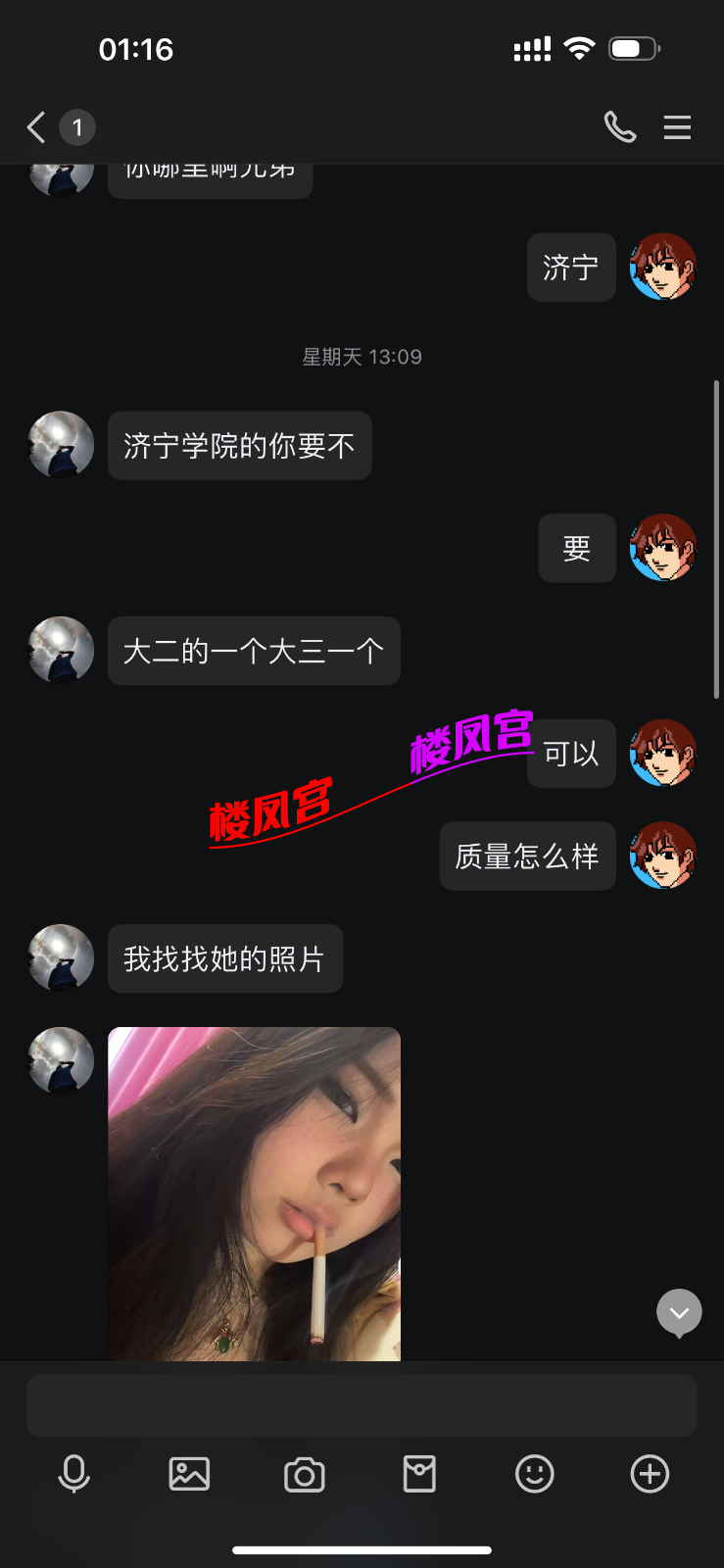
Task: Open my avatar beside 质量怎么样
Action: coord(662,856)
